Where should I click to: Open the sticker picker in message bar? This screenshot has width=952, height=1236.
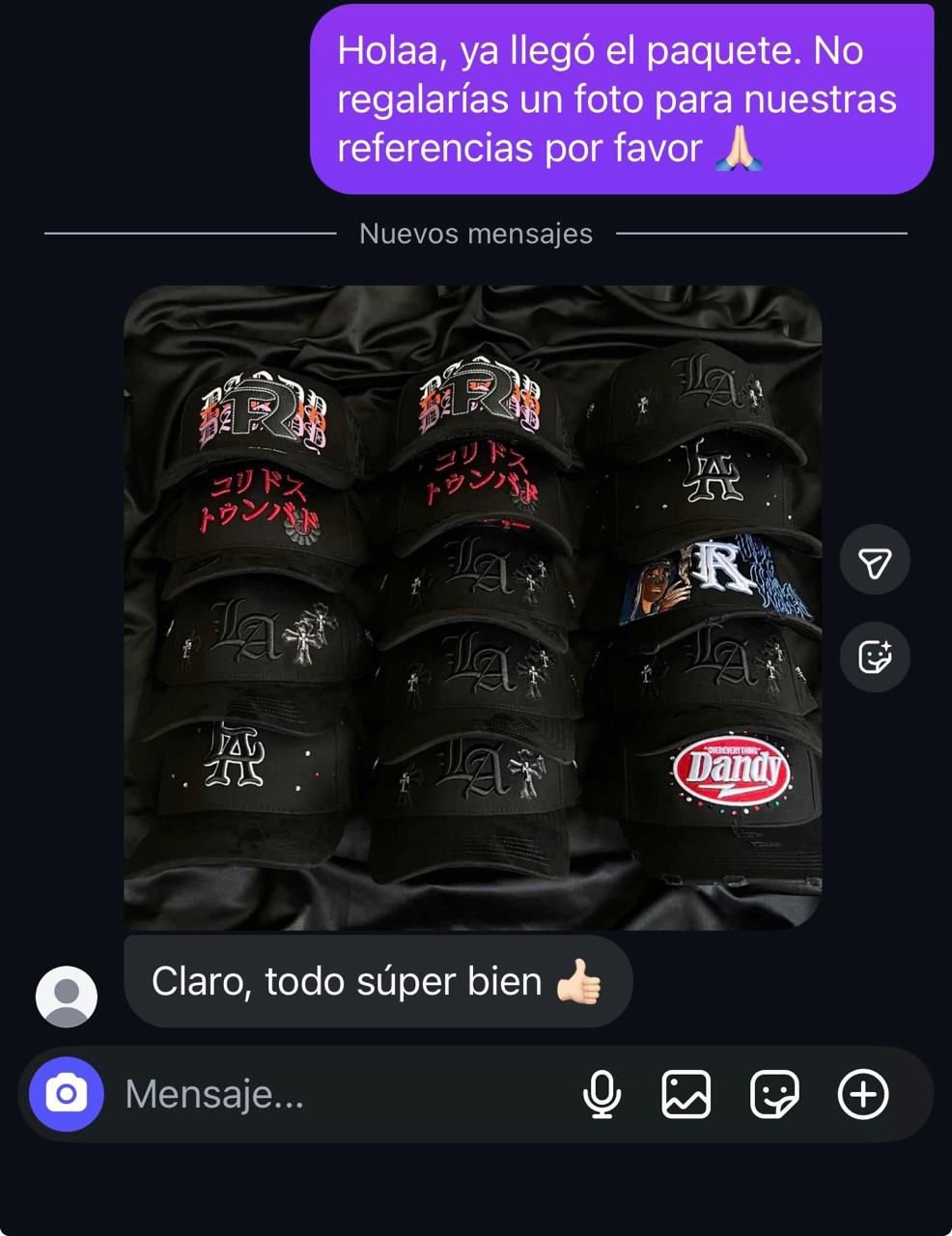click(x=774, y=1095)
